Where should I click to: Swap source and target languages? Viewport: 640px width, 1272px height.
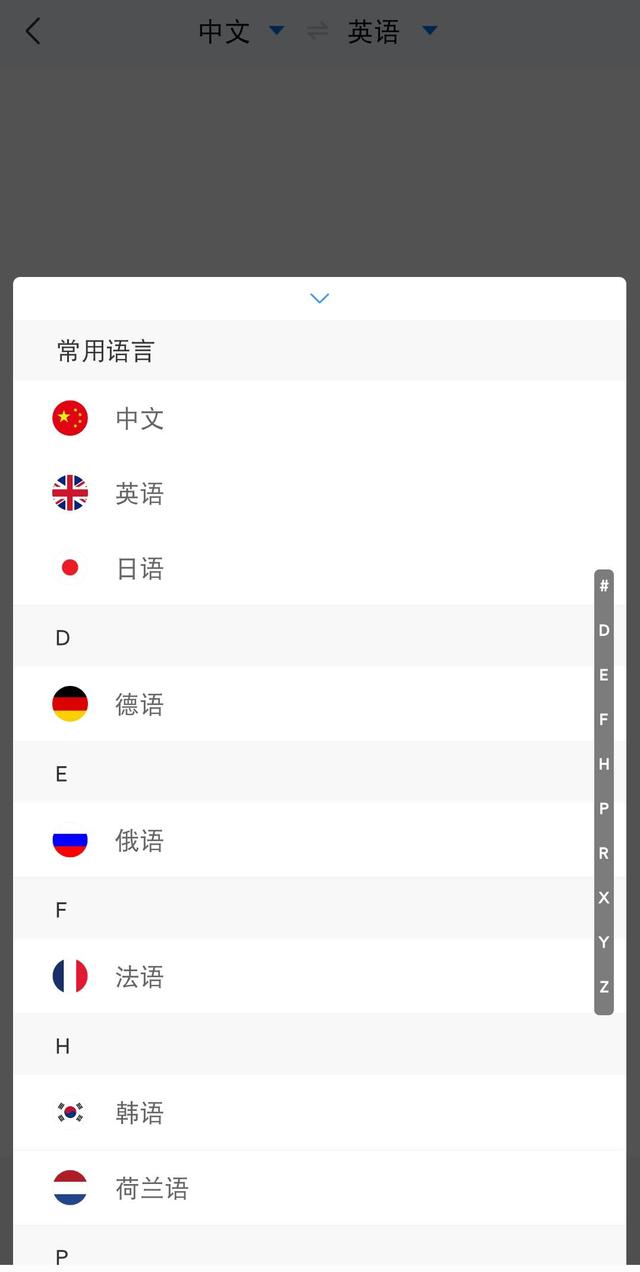coord(317,31)
